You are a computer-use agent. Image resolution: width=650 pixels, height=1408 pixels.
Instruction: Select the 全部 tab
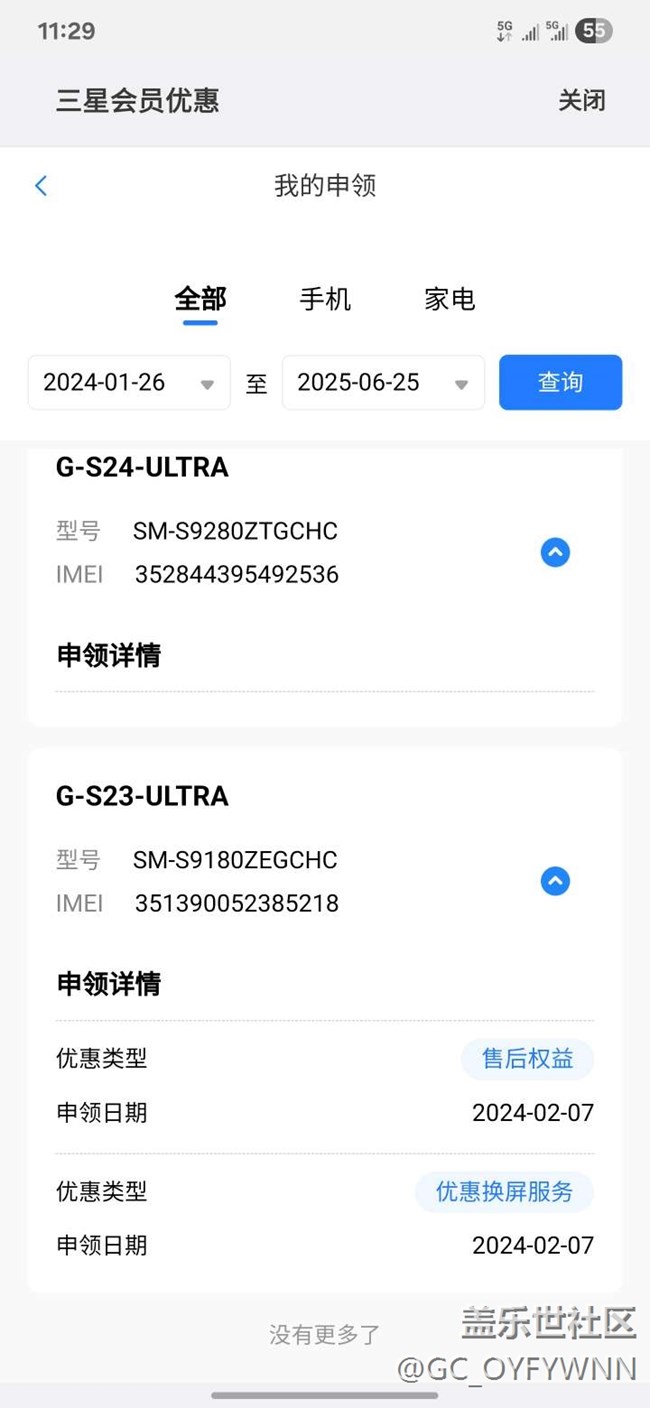[200, 299]
